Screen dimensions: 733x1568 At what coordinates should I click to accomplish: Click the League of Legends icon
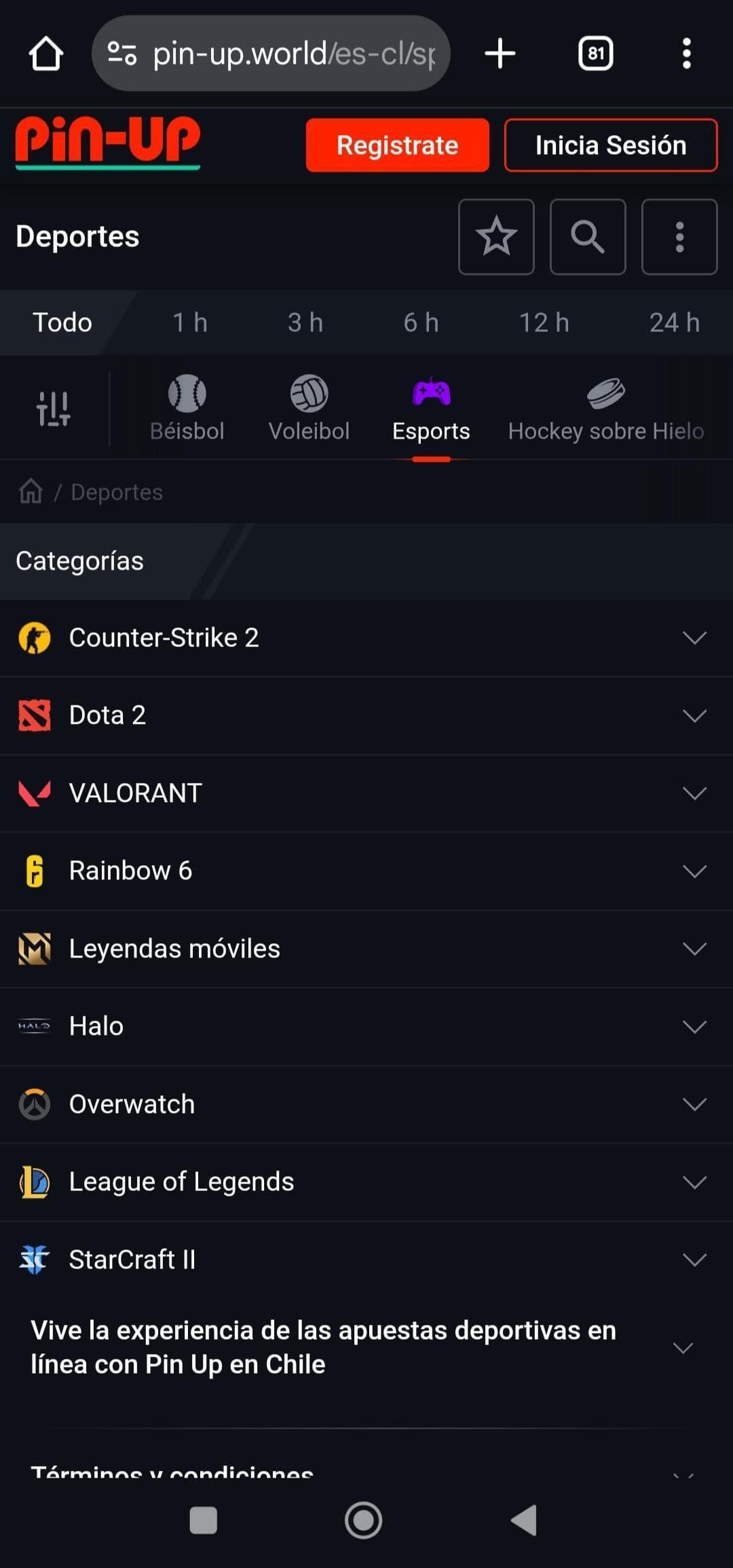35,1182
